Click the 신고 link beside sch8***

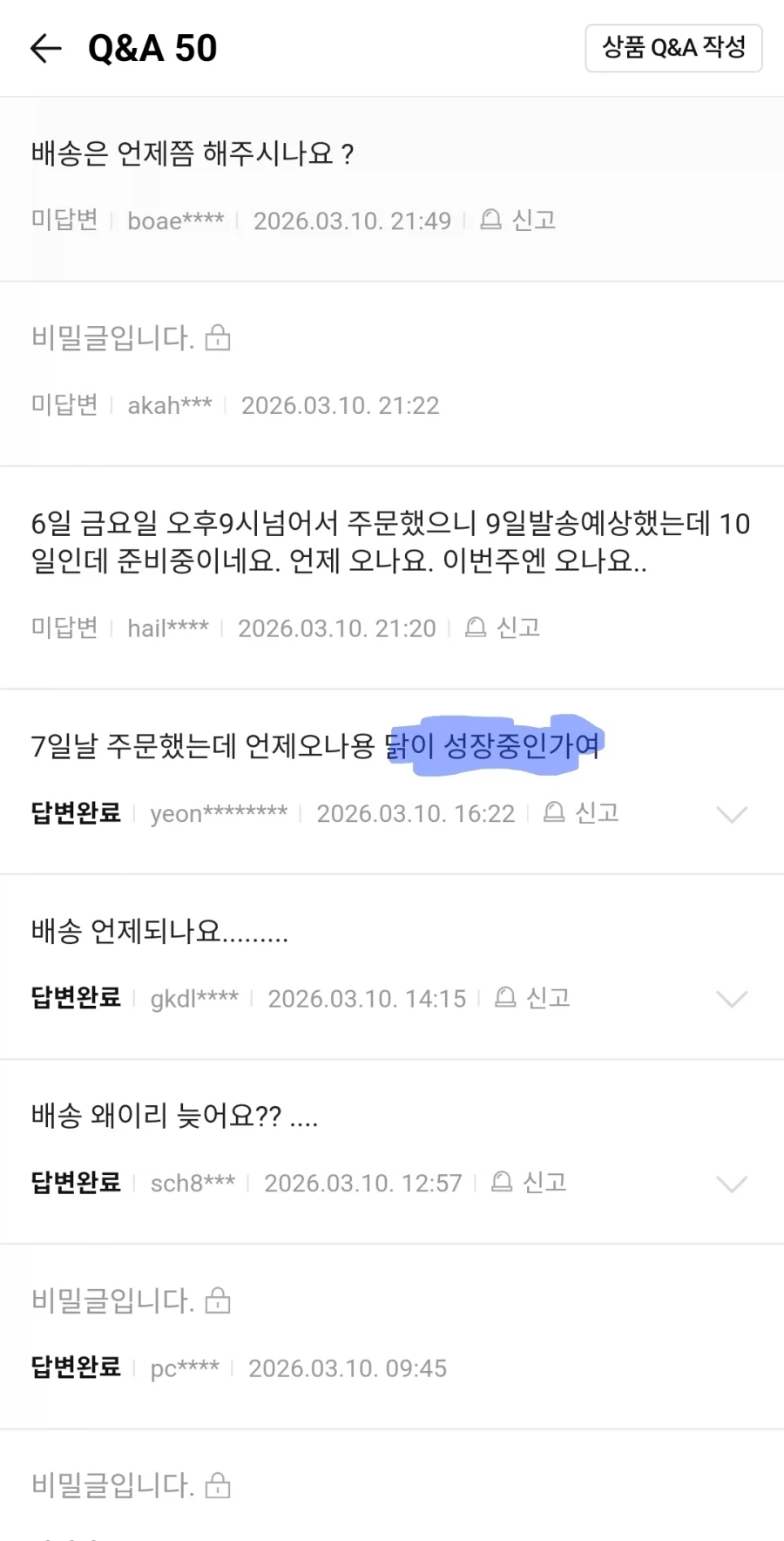point(546,1182)
